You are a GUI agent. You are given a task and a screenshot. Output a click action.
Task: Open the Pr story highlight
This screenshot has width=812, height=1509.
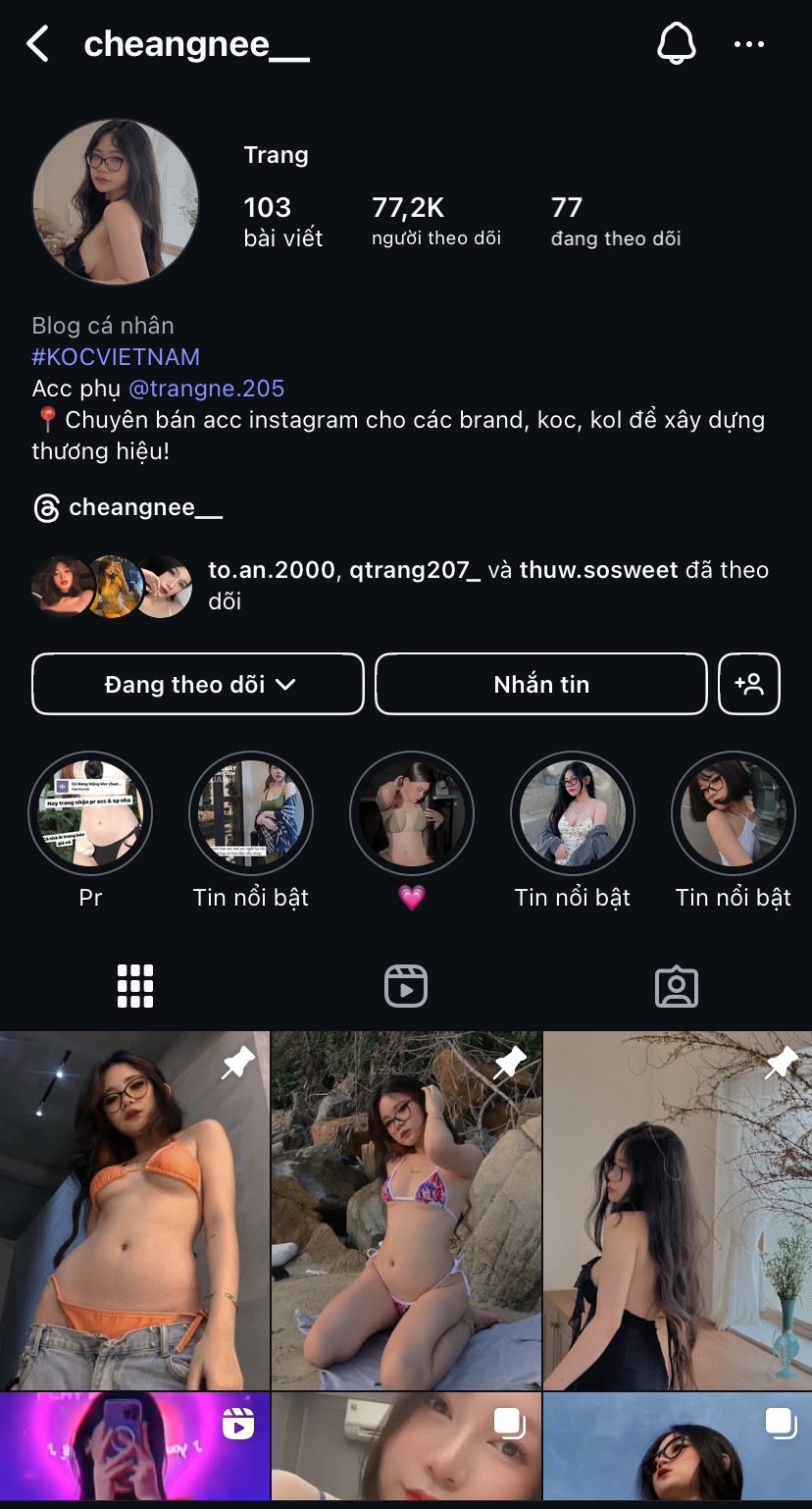coord(90,813)
